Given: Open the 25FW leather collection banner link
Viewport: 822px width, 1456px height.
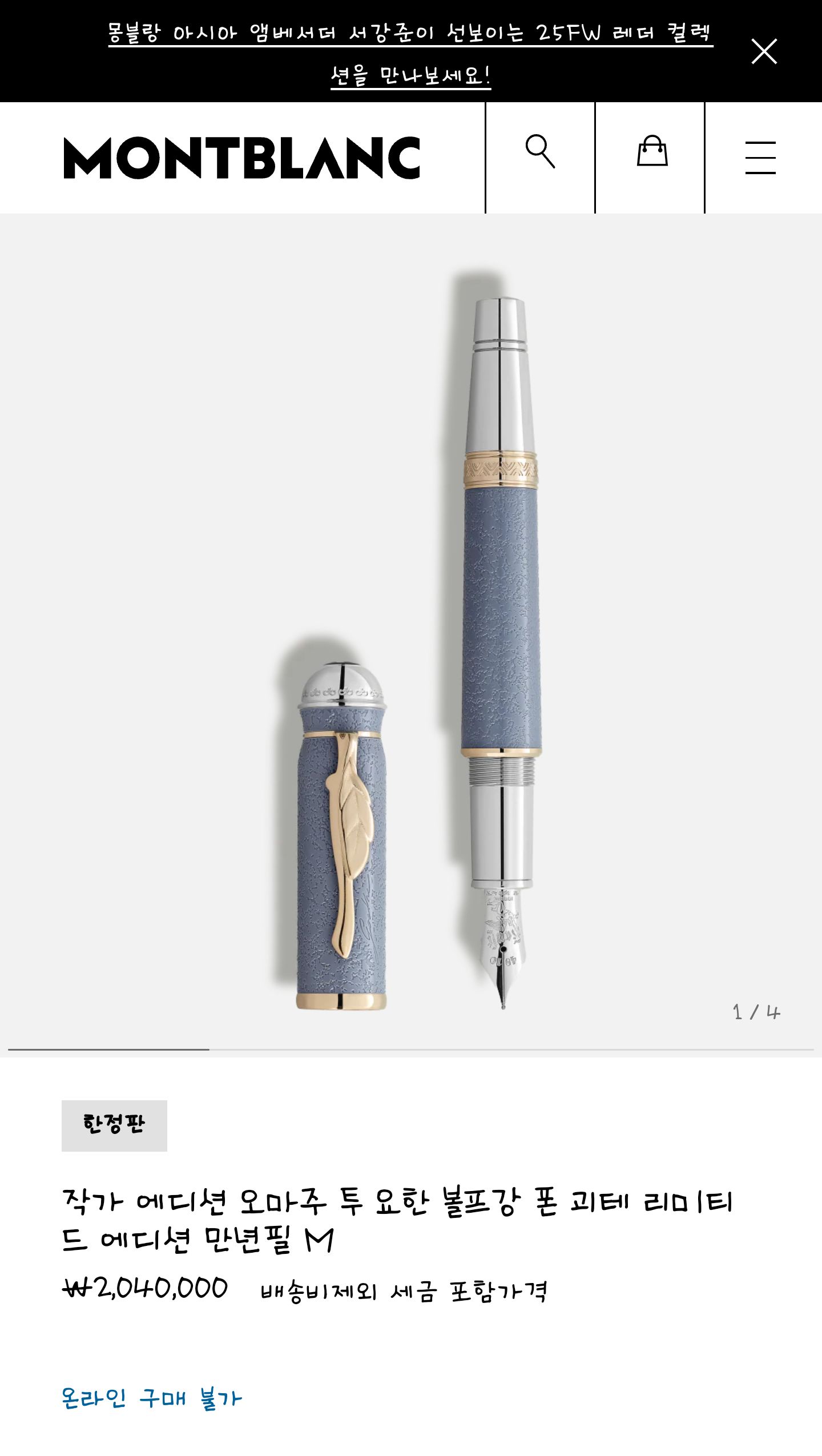Looking at the screenshot, I should 410,53.
